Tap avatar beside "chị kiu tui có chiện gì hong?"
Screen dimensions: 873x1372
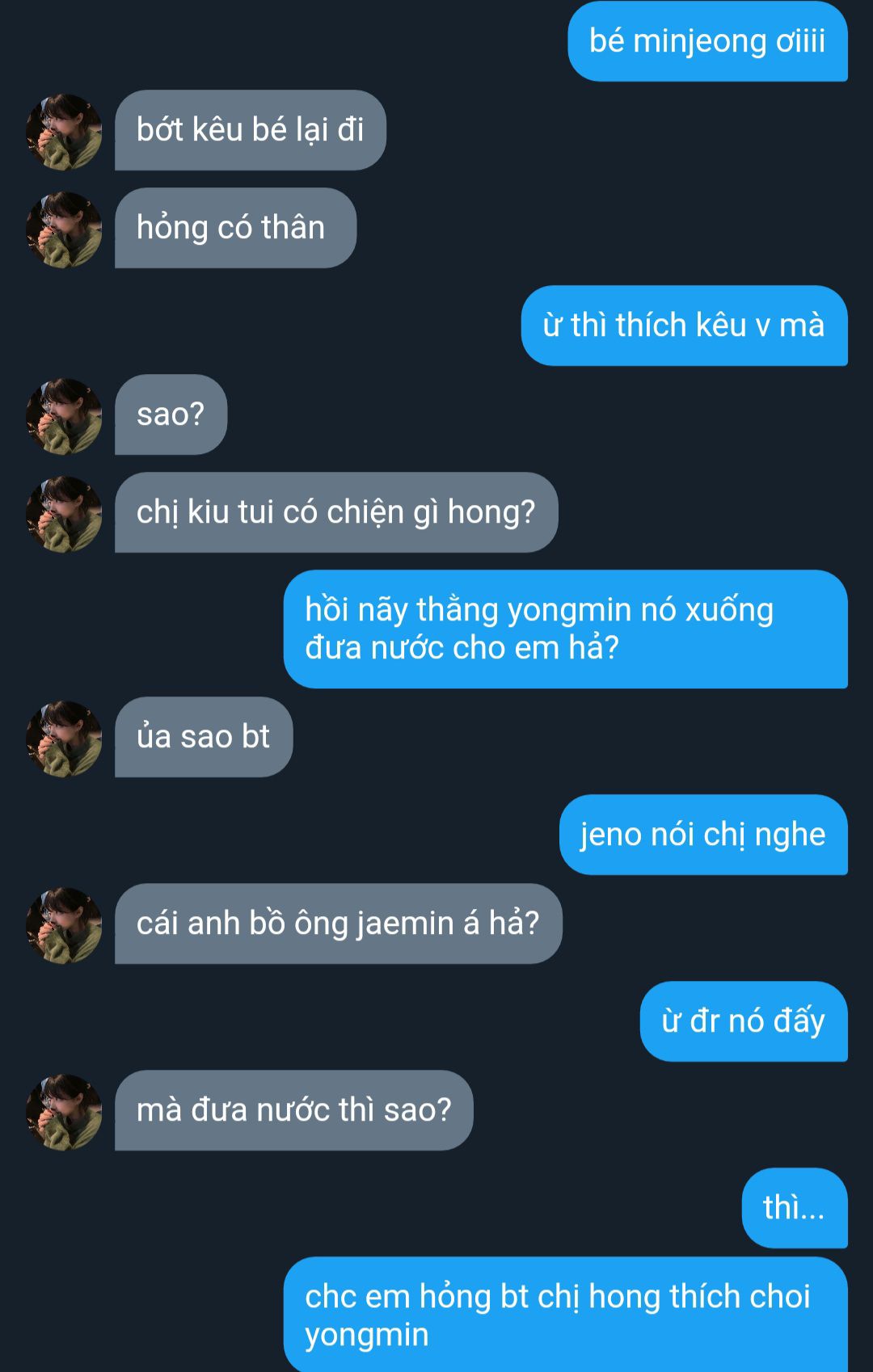pyautogui.click(x=64, y=514)
